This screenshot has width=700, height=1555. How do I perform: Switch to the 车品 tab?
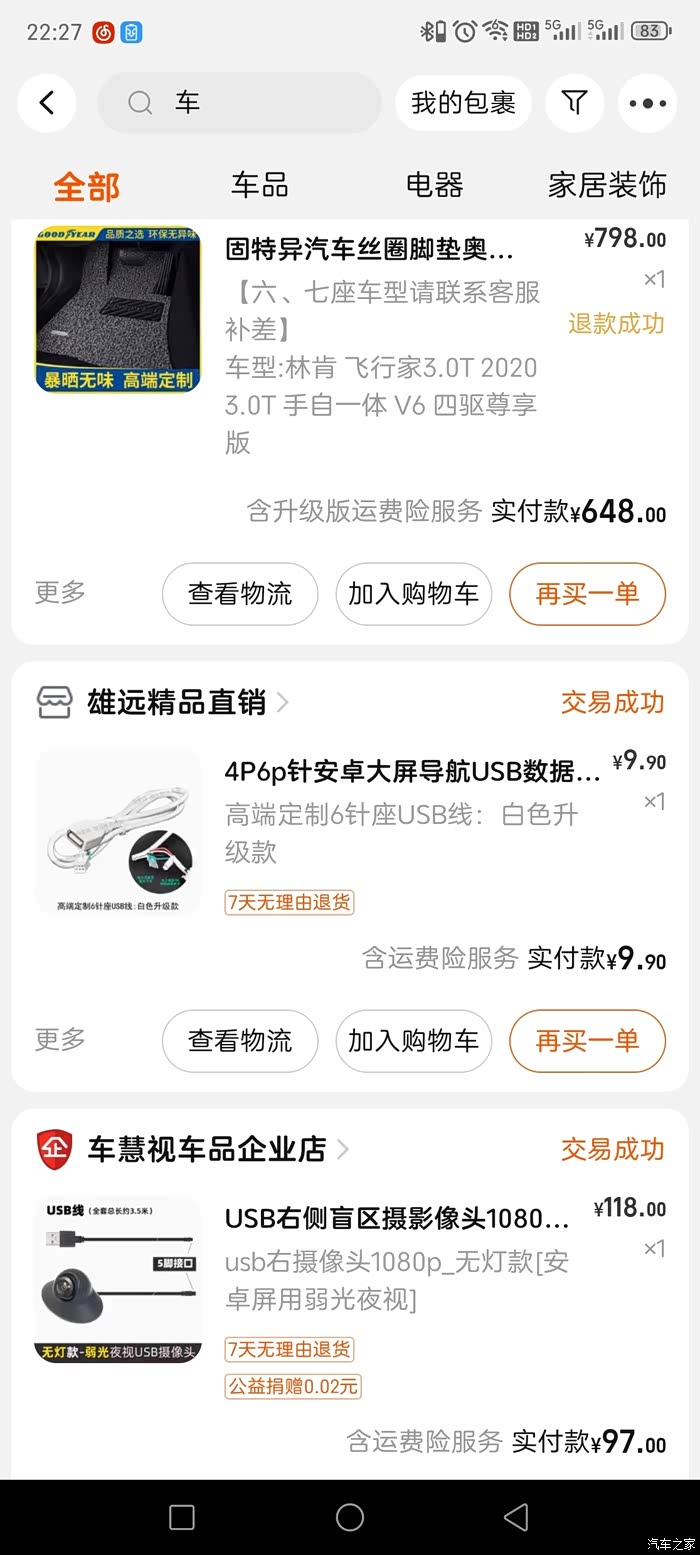260,185
